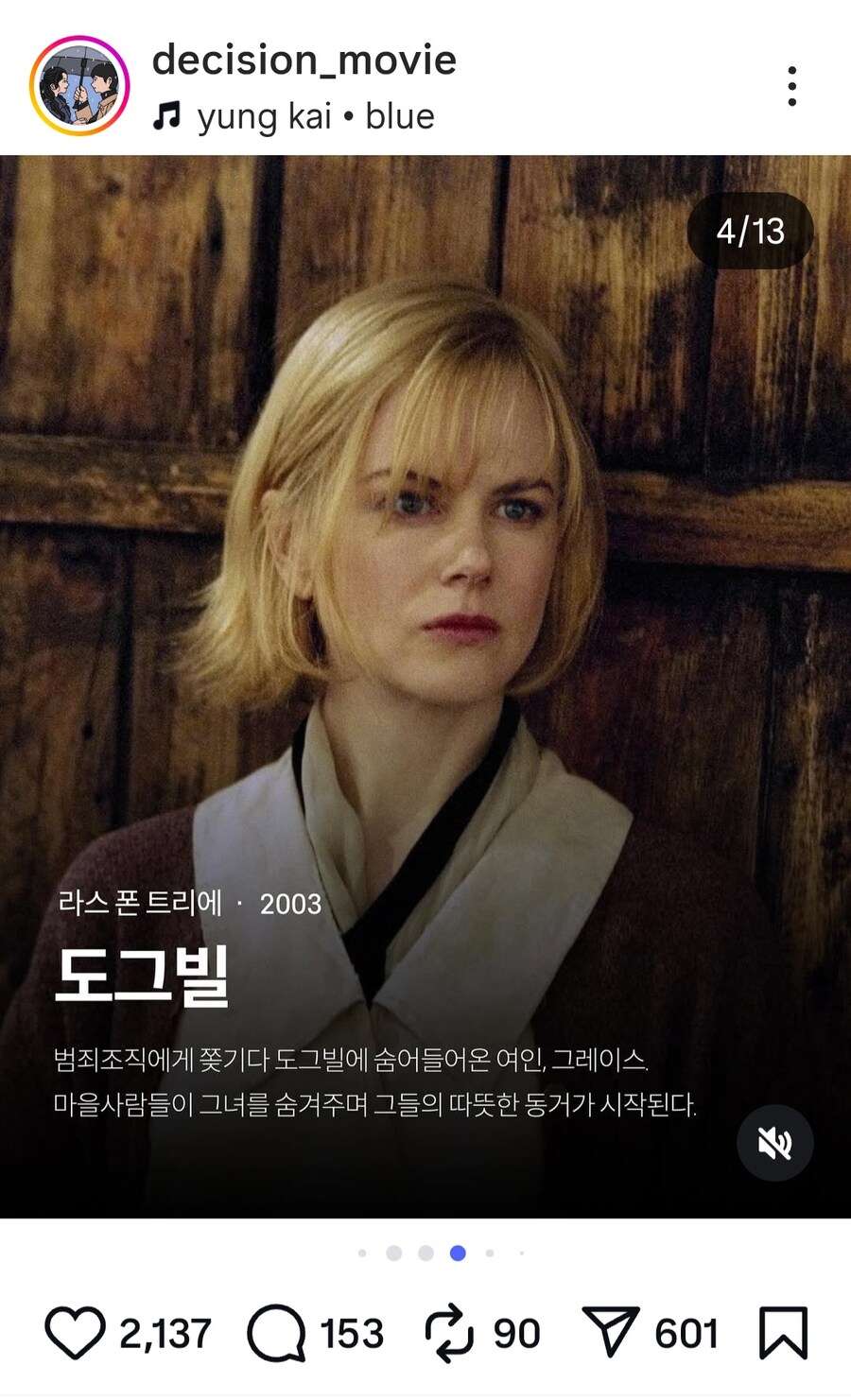The image size is (851, 1400).
Task: Open the post's three-dot options menu
Action: [x=791, y=86]
